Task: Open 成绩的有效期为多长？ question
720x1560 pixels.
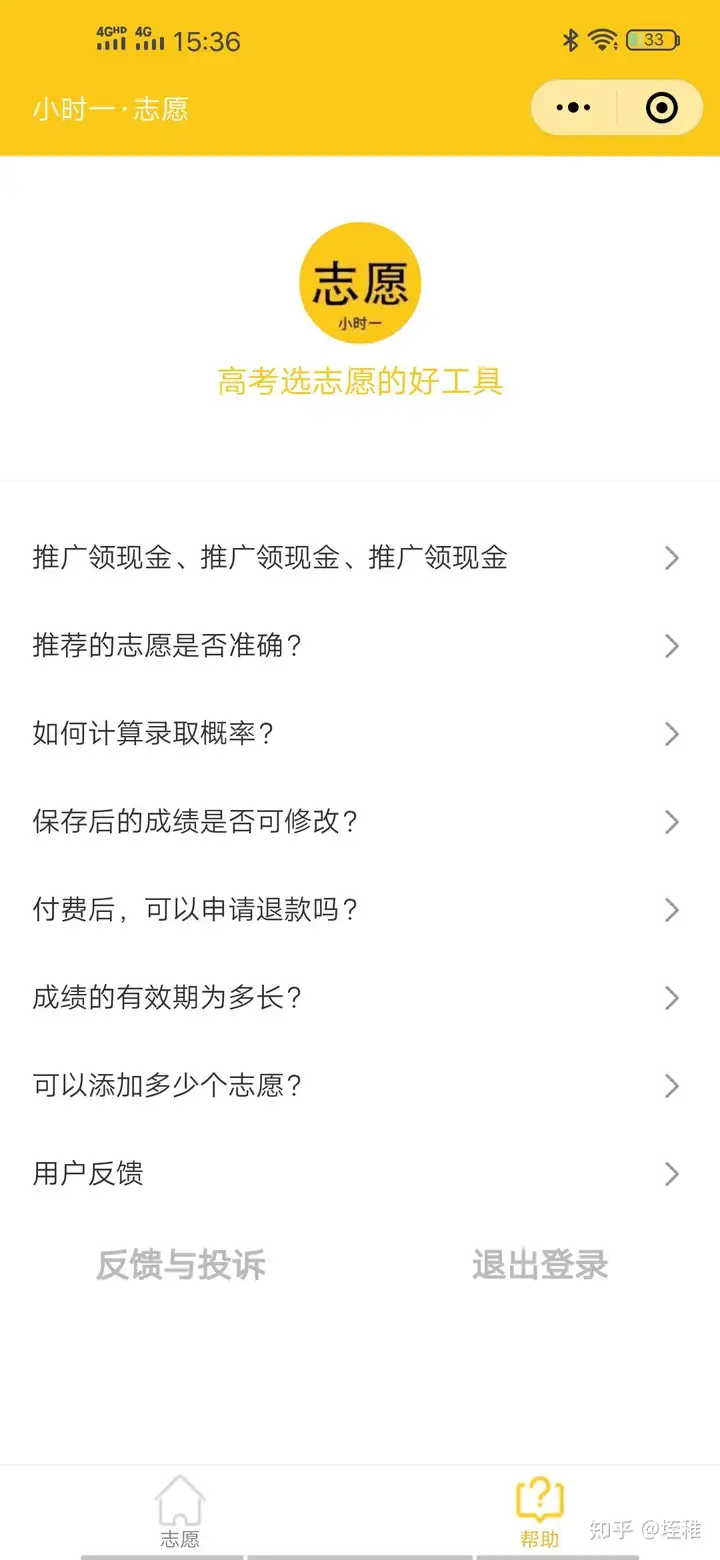Action: click(x=358, y=998)
